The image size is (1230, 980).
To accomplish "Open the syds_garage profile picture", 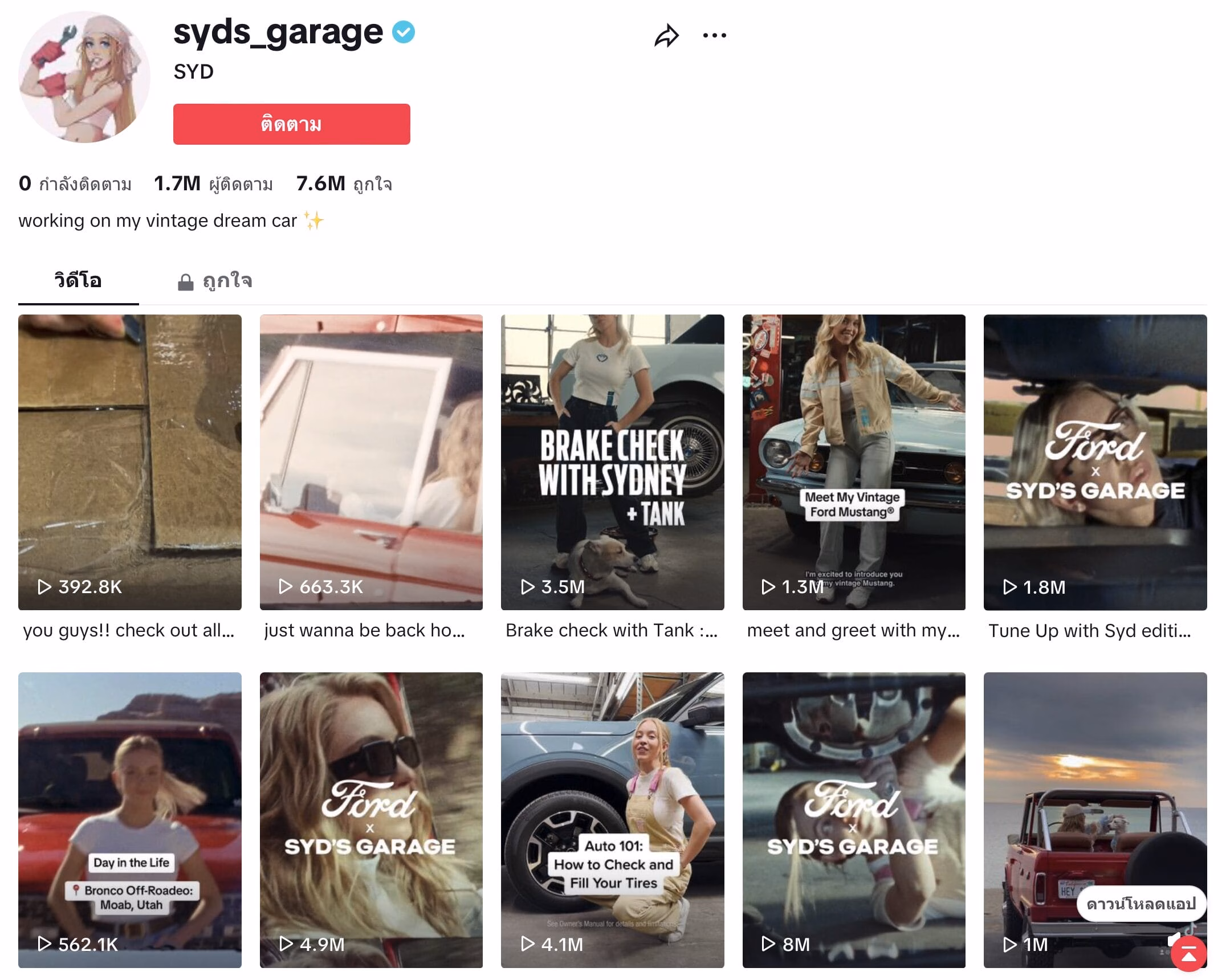I will tap(84, 77).
